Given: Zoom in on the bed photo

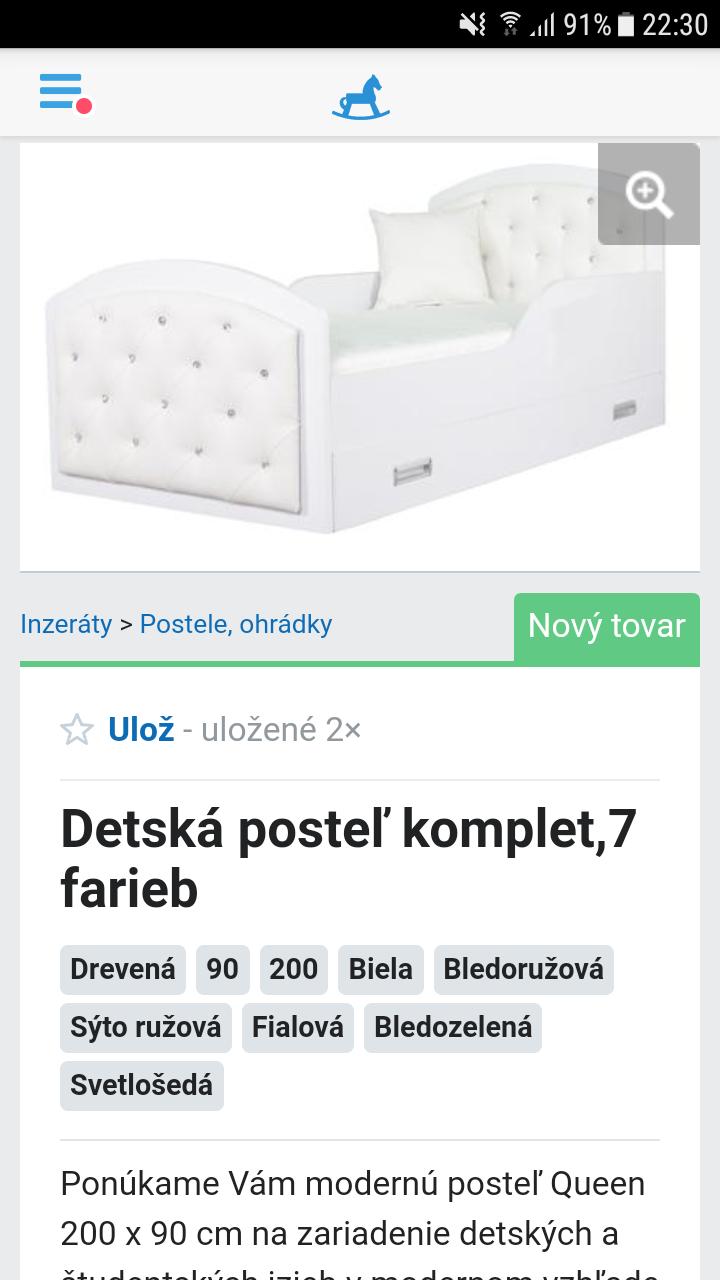Looking at the screenshot, I should [x=649, y=193].
